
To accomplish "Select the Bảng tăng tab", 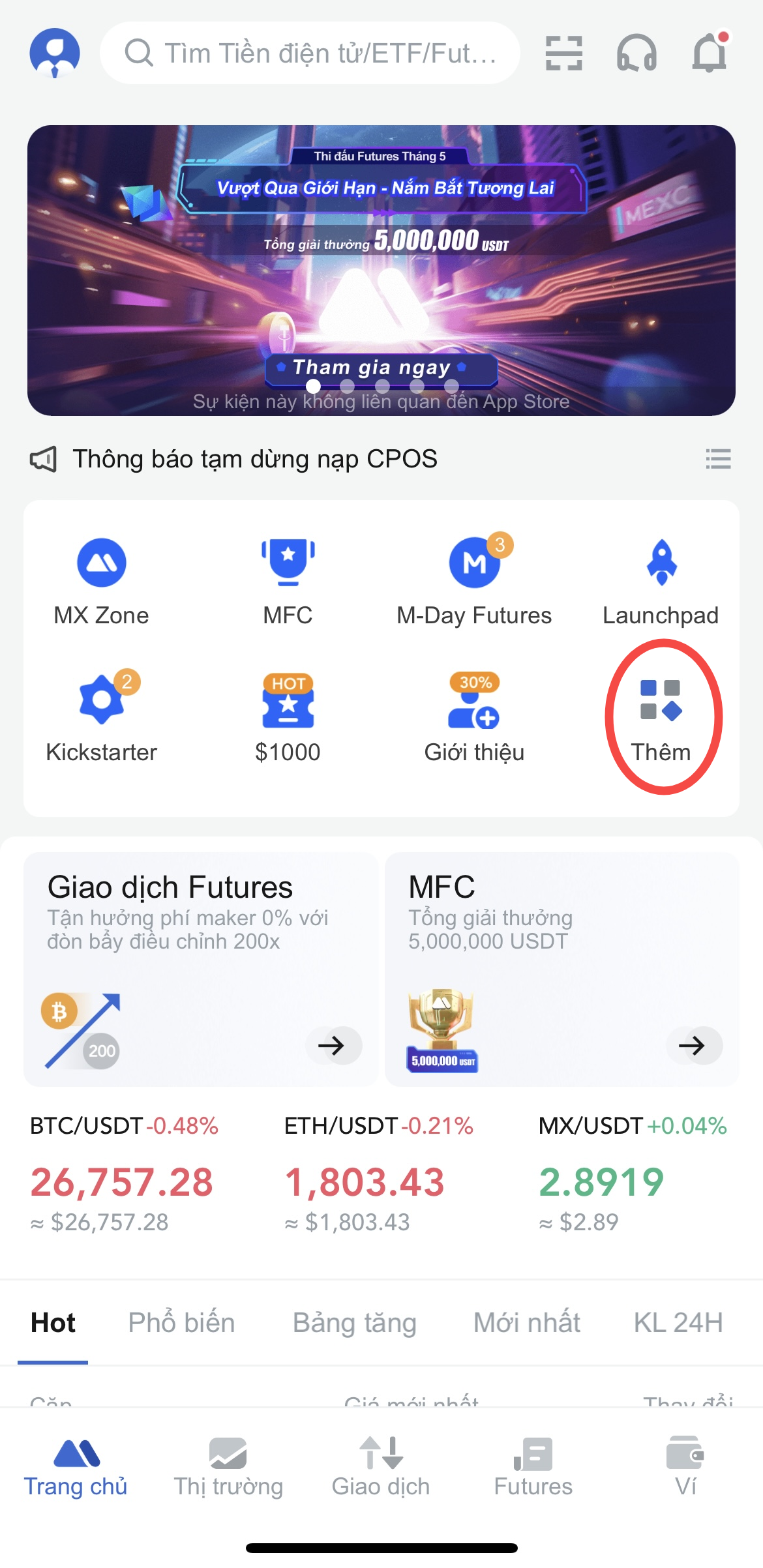I will point(354,1323).
